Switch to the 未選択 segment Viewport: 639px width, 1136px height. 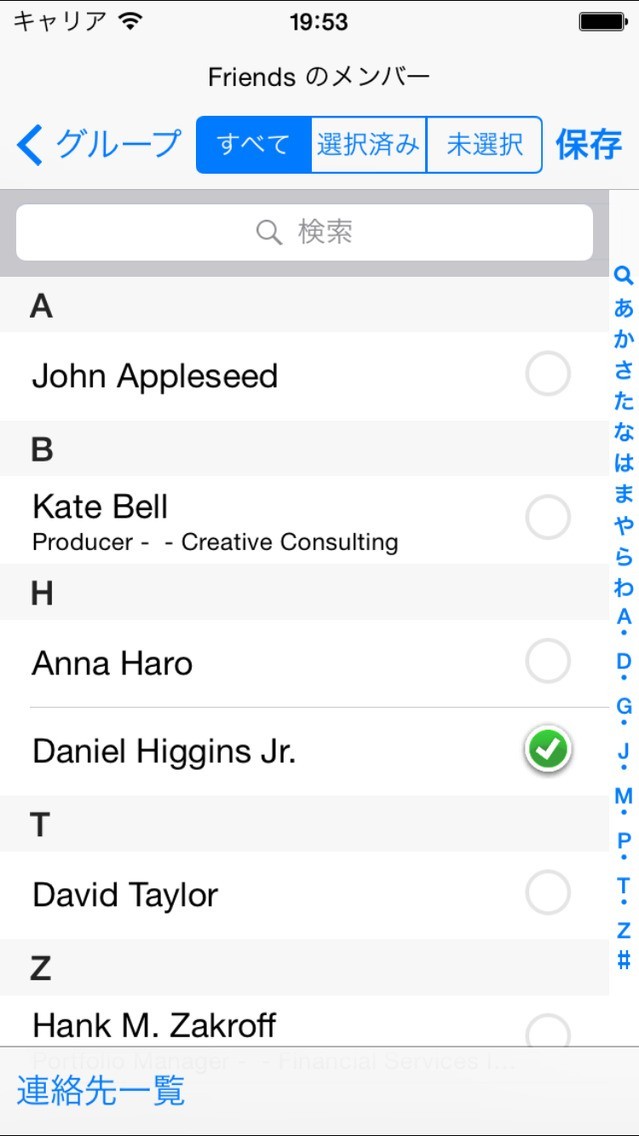[x=484, y=145]
